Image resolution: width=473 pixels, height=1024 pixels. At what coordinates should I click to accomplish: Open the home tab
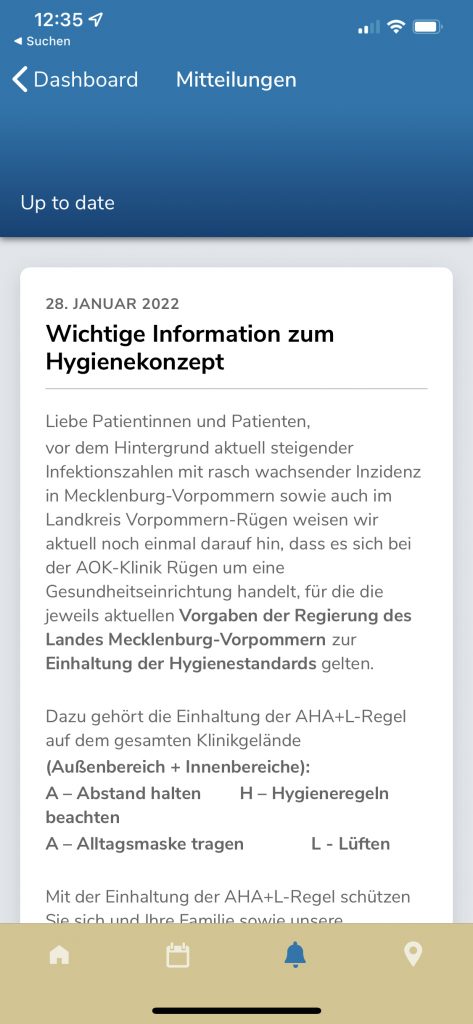pyautogui.click(x=59, y=955)
